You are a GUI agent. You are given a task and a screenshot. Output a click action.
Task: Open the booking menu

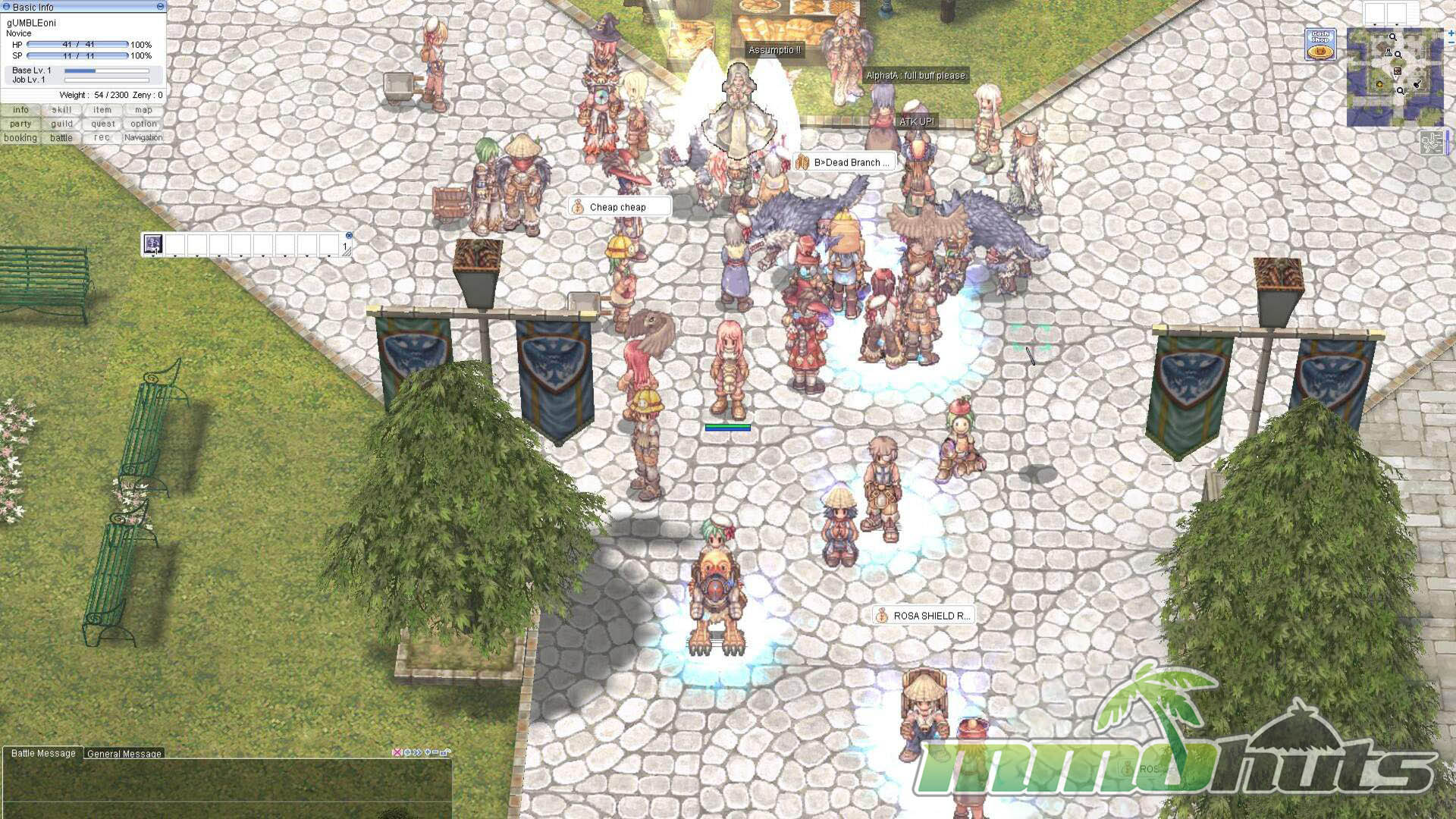pyautogui.click(x=20, y=138)
